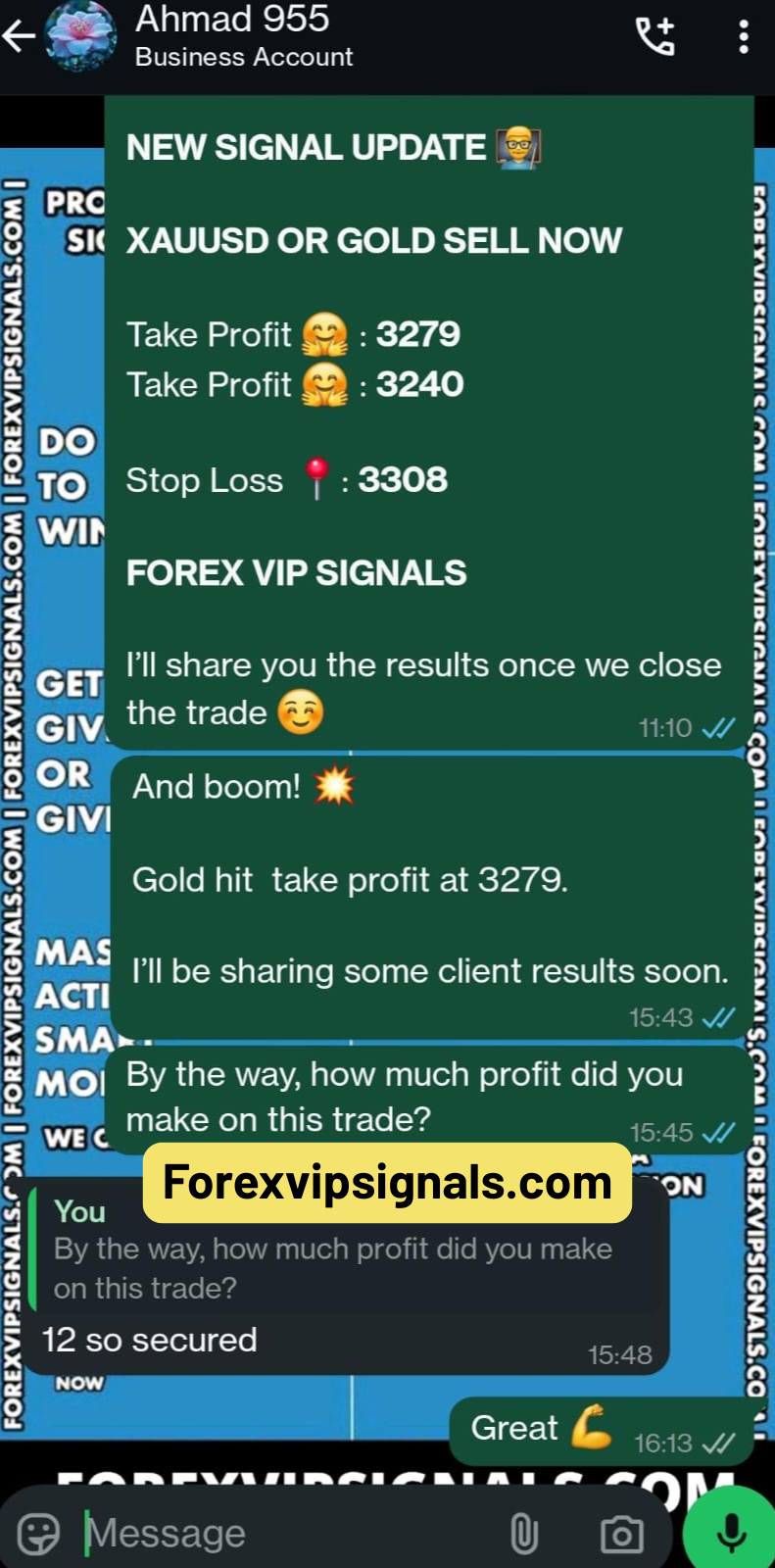Open Ahmad 955 contact info
Viewport: 775px width, 1568px height.
tap(245, 35)
